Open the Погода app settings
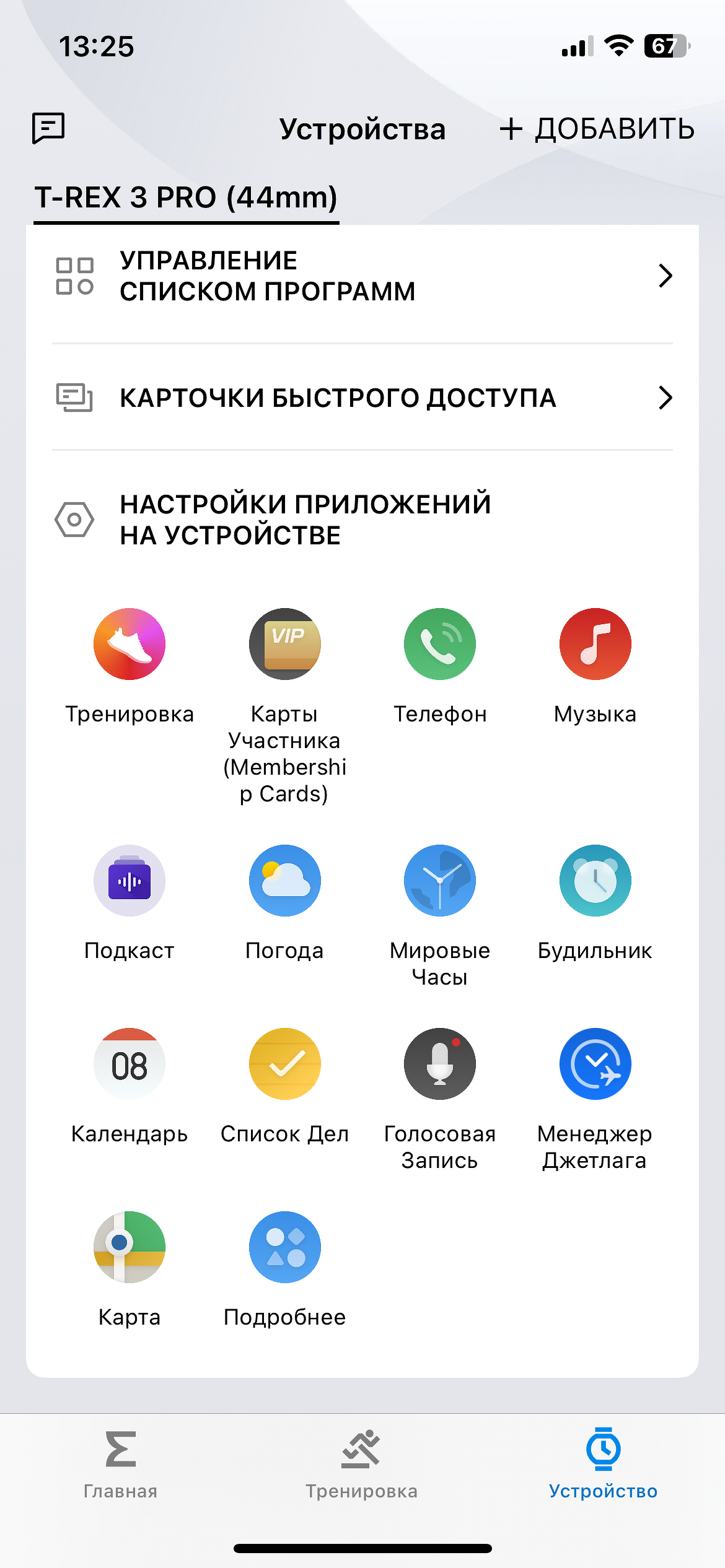Screen dimensions: 725x1568 tap(284, 881)
